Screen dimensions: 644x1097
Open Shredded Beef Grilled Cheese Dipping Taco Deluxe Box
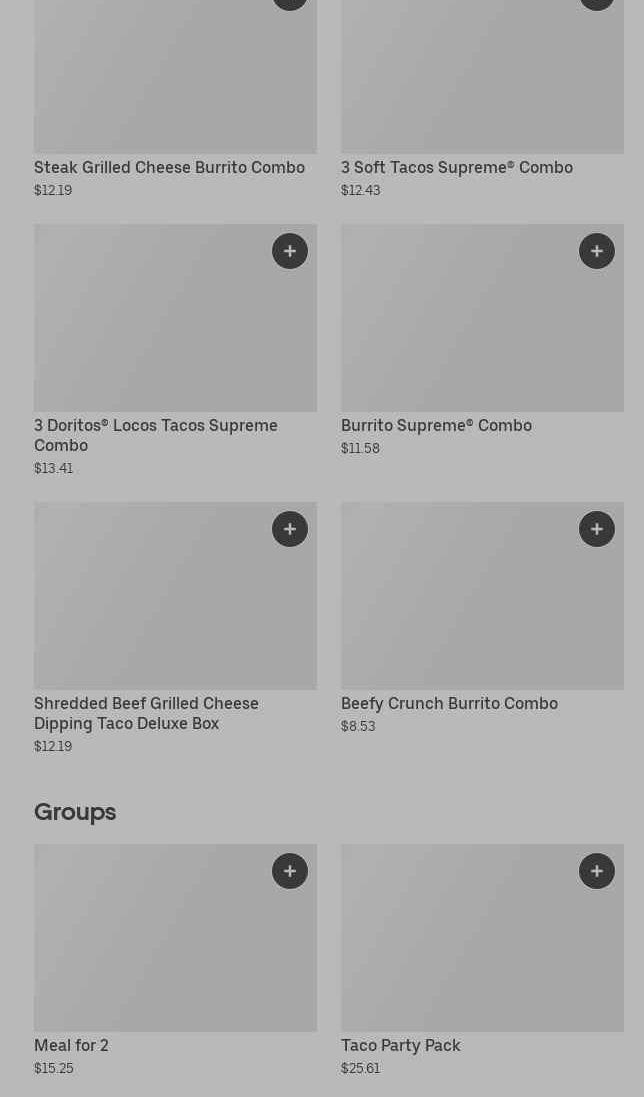pyautogui.click(x=146, y=713)
